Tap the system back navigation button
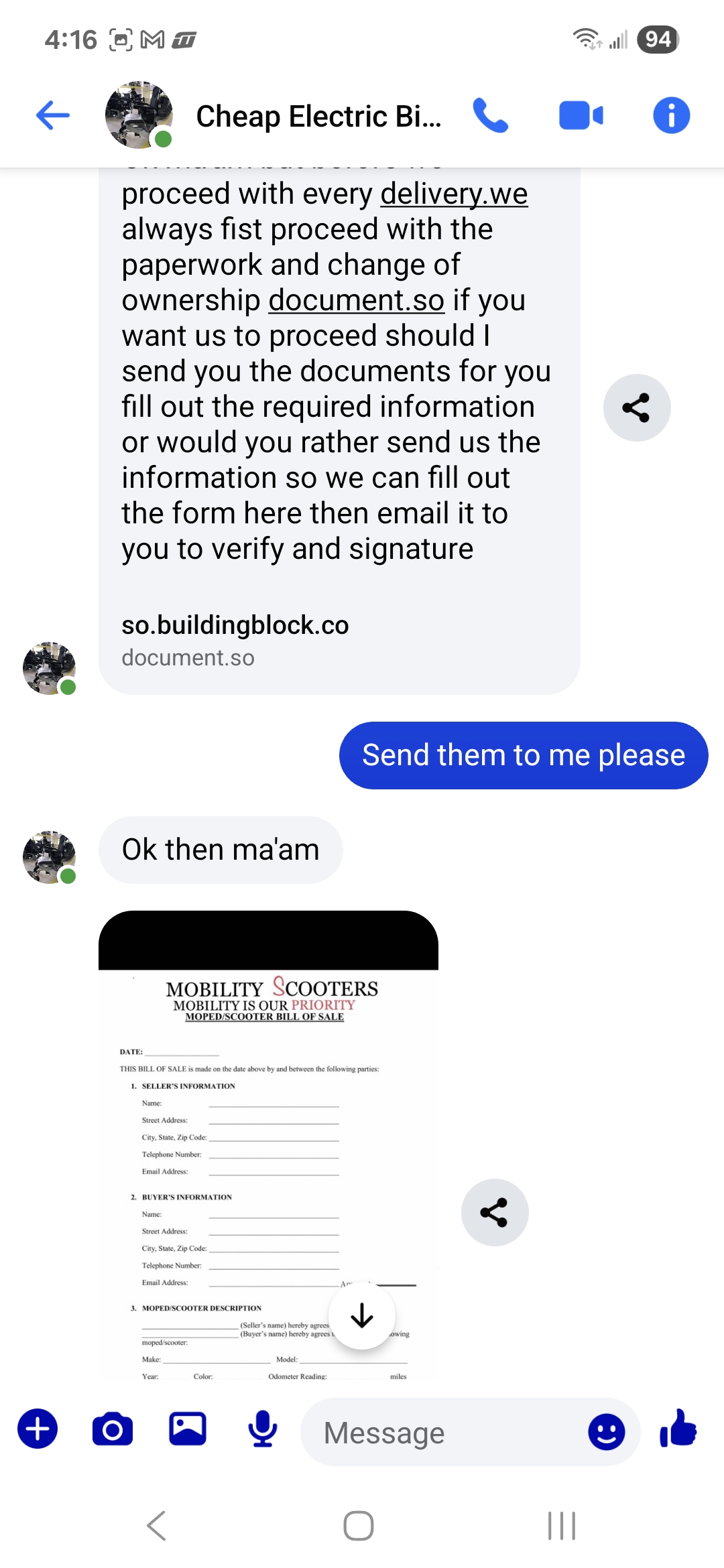The image size is (724, 1568). (156, 1526)
